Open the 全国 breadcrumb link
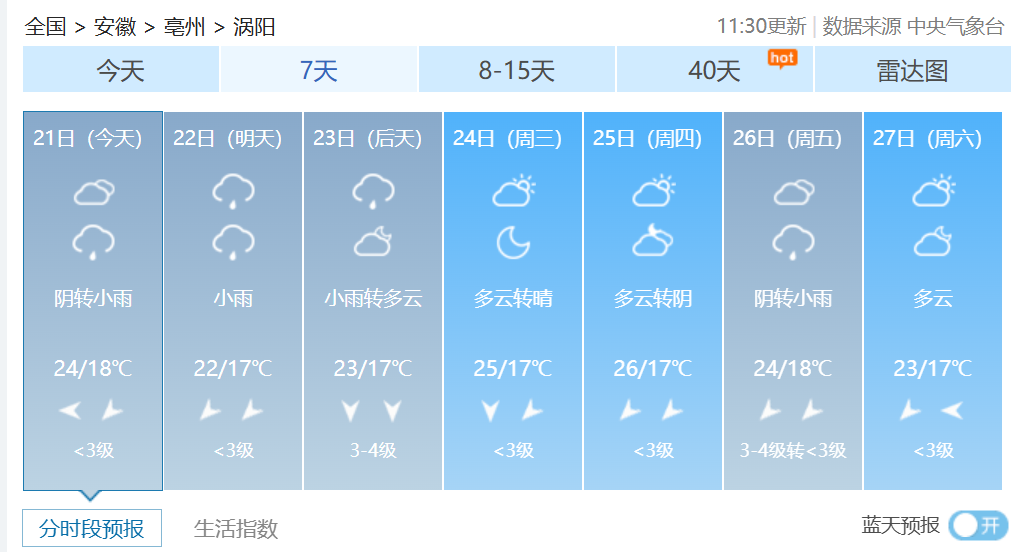Screen dimensions: 1023x552 45,27
